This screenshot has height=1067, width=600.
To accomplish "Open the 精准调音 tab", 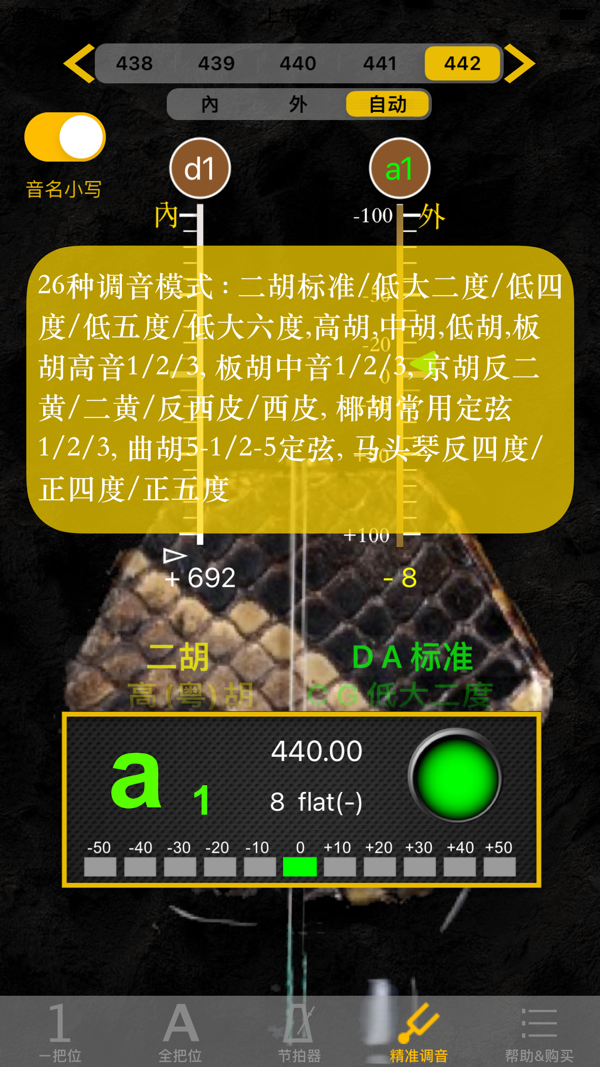I will 419,1032.
